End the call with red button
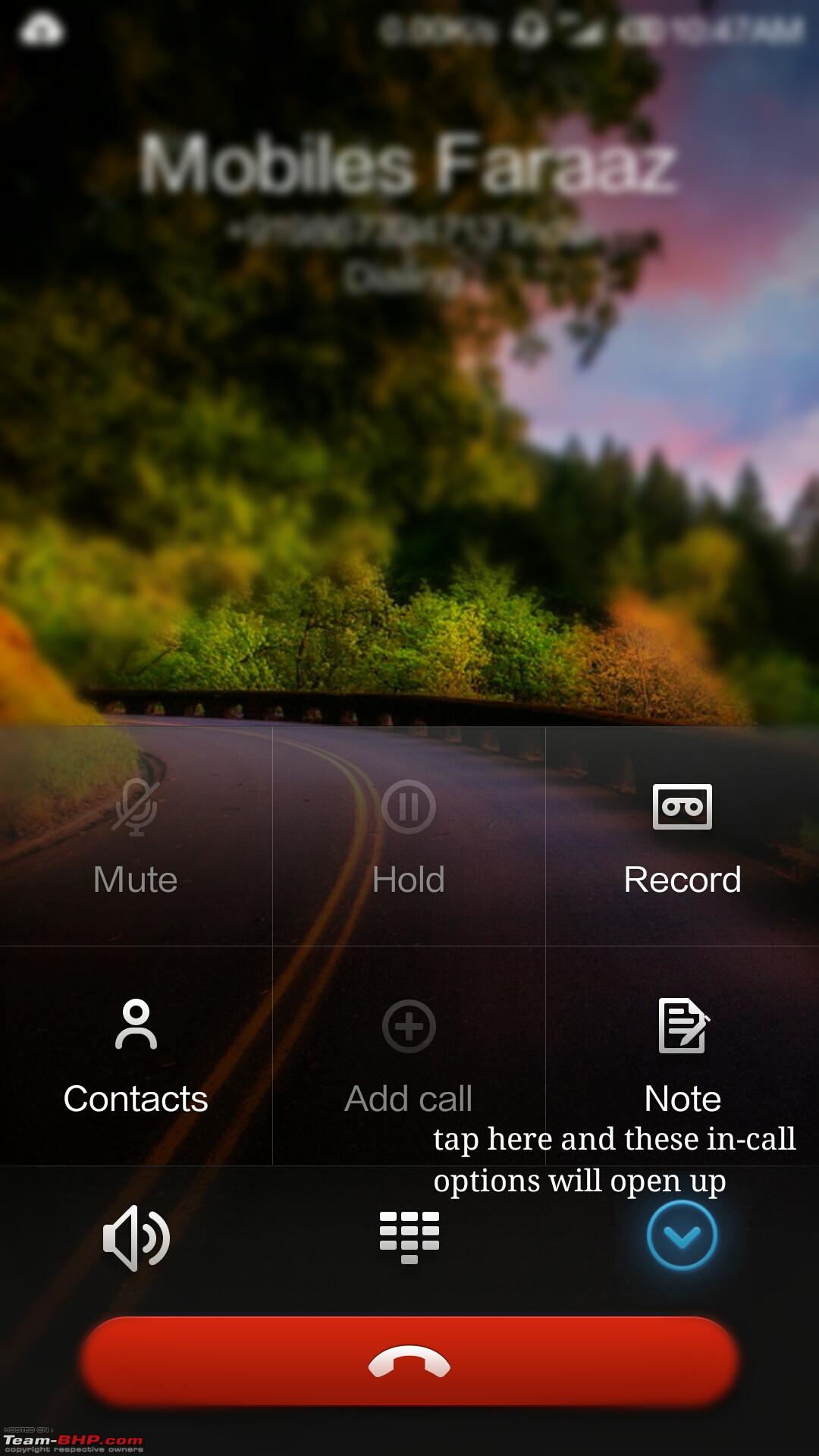Screen dimensions: 819x1456 [409, 1362]
